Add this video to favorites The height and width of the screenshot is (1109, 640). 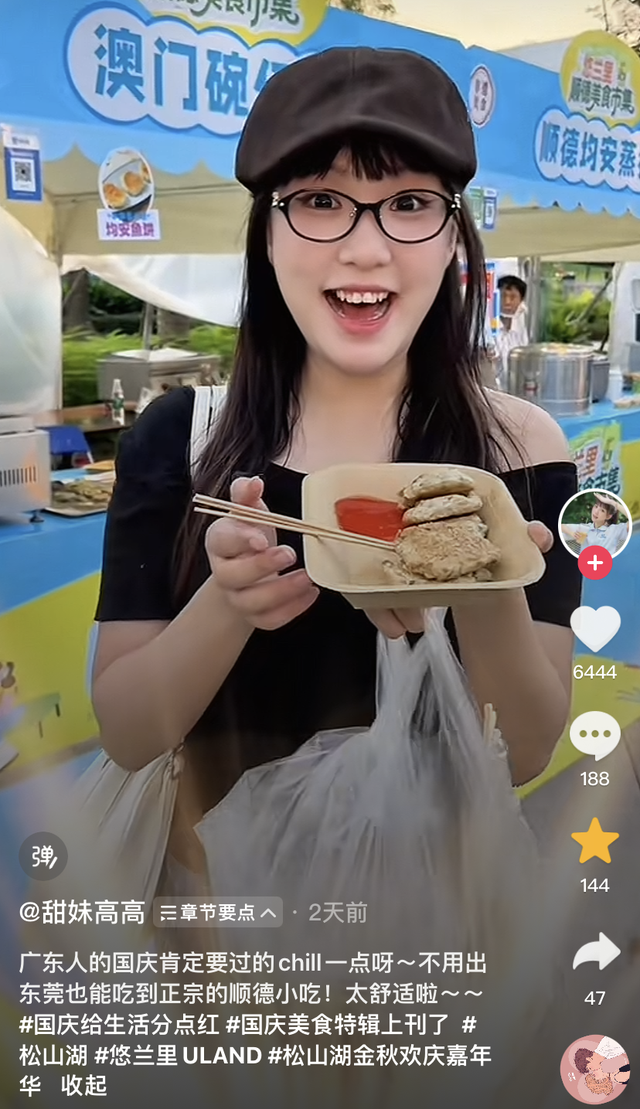coord(595,841)
